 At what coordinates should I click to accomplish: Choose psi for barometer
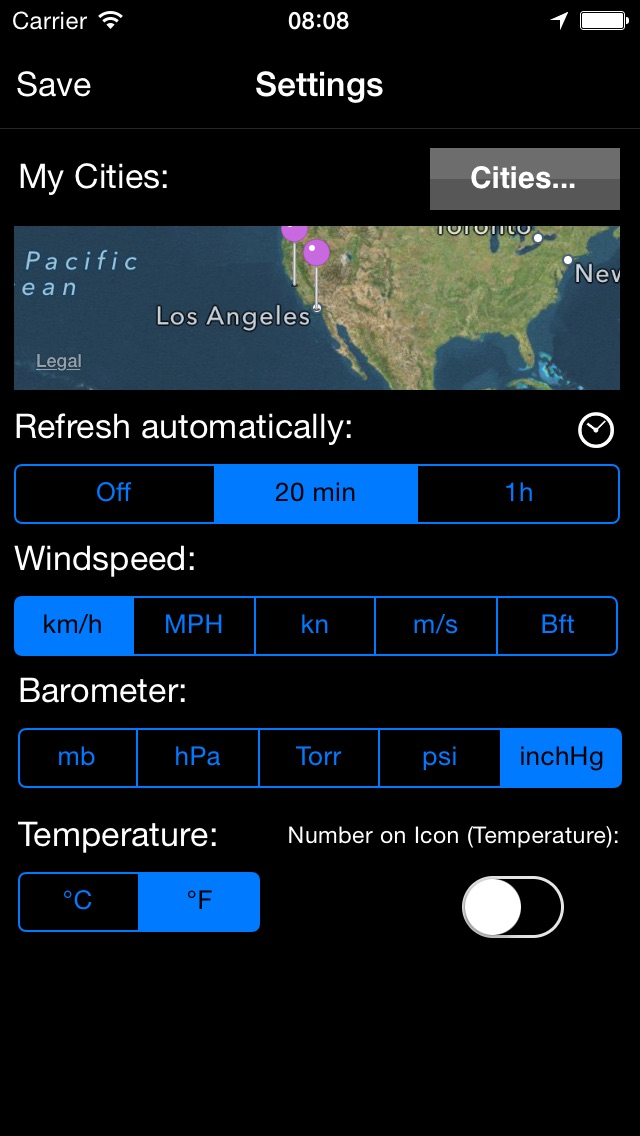pos(439,757)
